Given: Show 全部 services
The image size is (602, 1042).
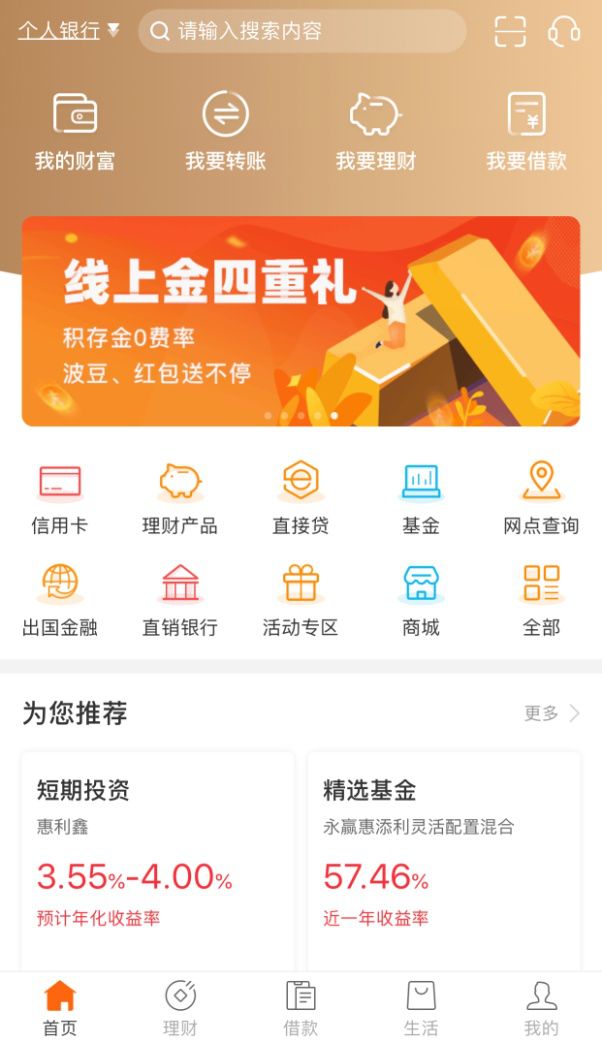Looking at the screenshot, I should pyautogui.click(x=541, y=599).
